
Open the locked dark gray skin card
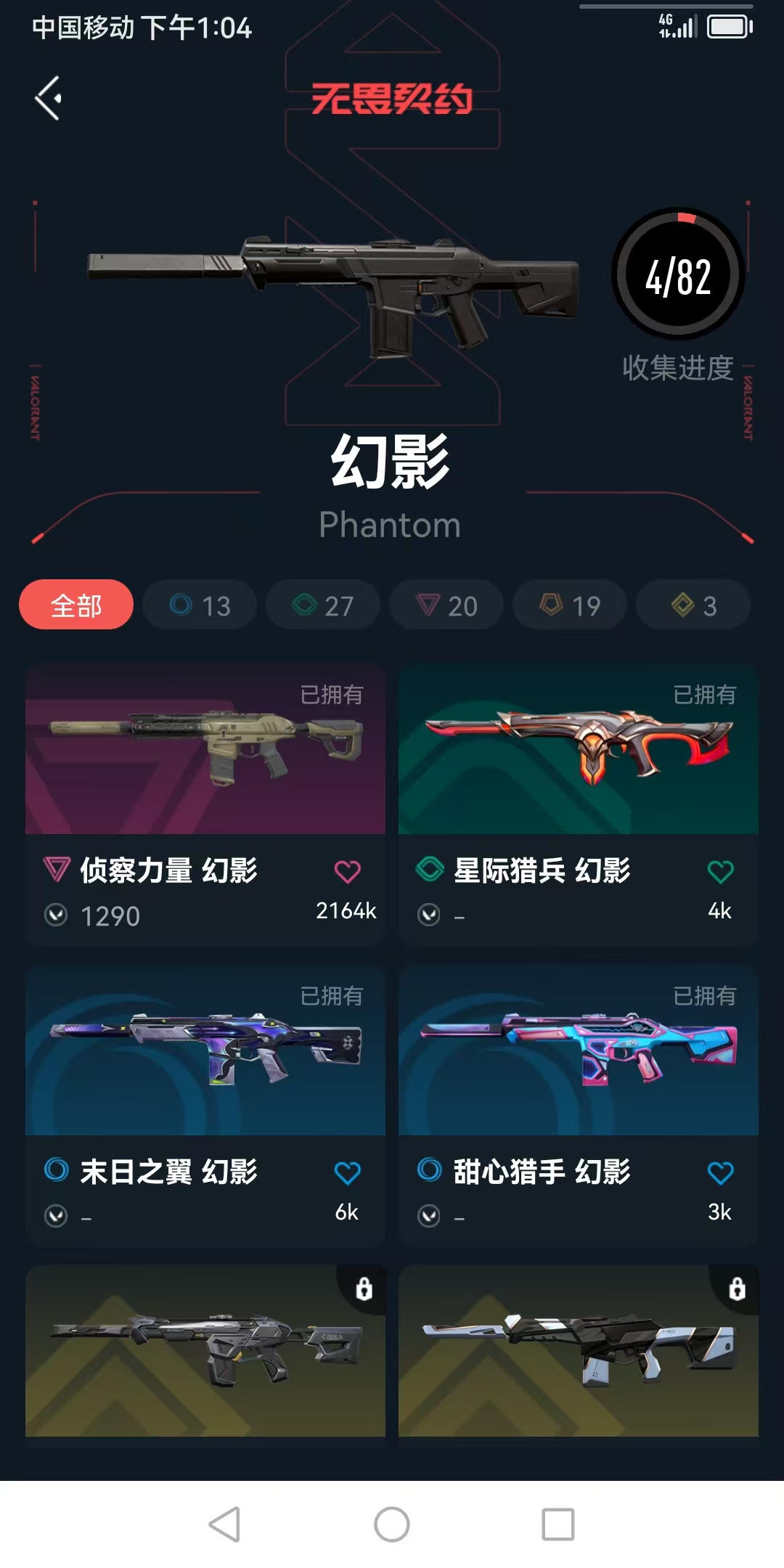coord(205,1352)
